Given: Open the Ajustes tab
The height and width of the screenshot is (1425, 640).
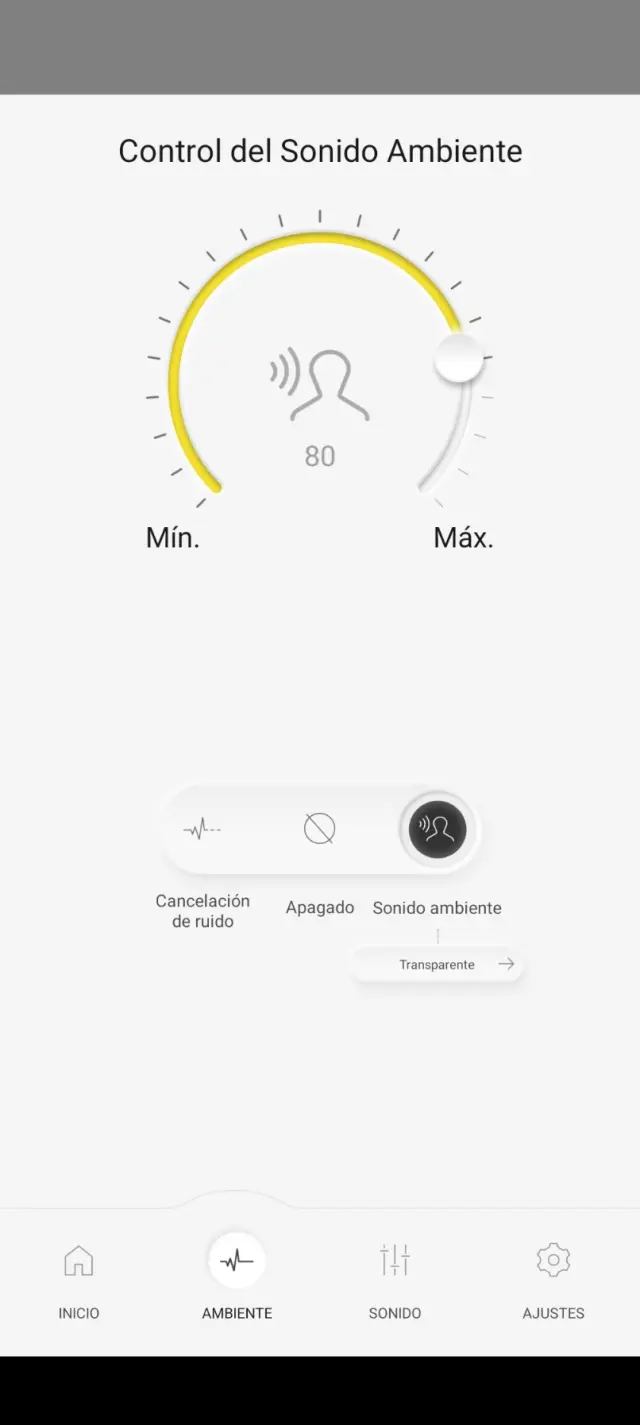Looking at the screenshot, I should [553, 1277].
